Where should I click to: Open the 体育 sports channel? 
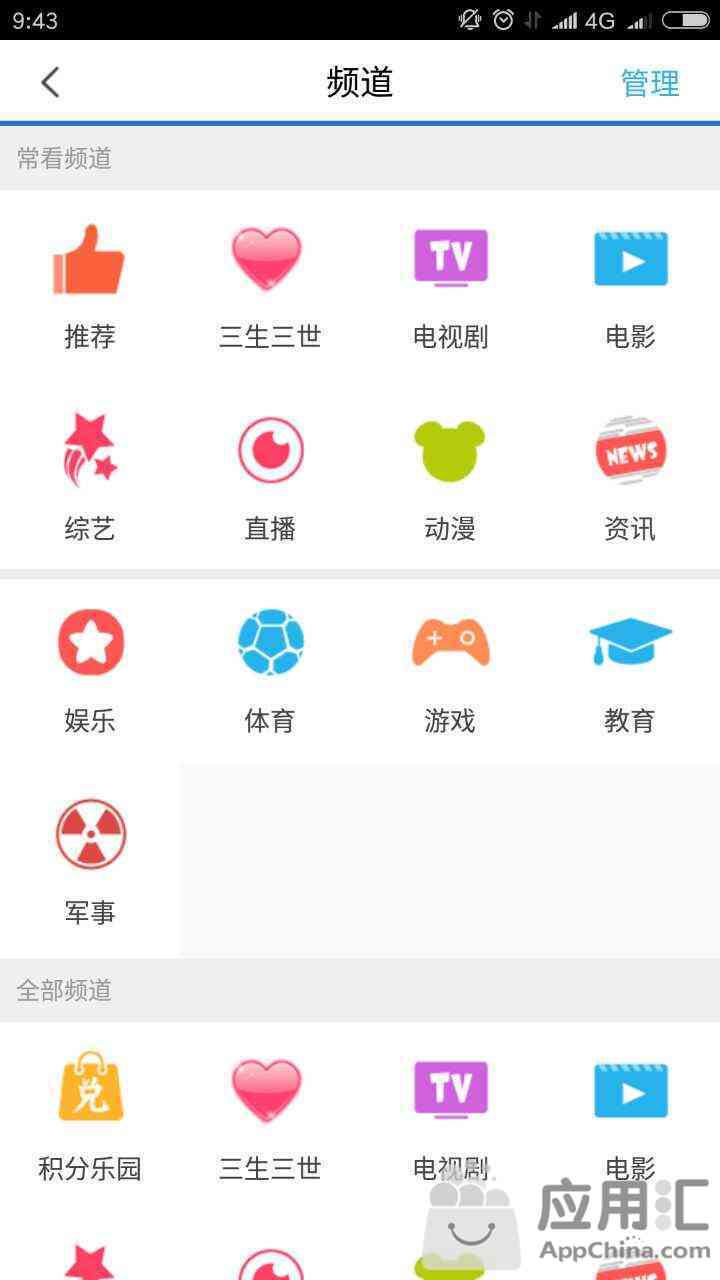(x=270, y=670)
